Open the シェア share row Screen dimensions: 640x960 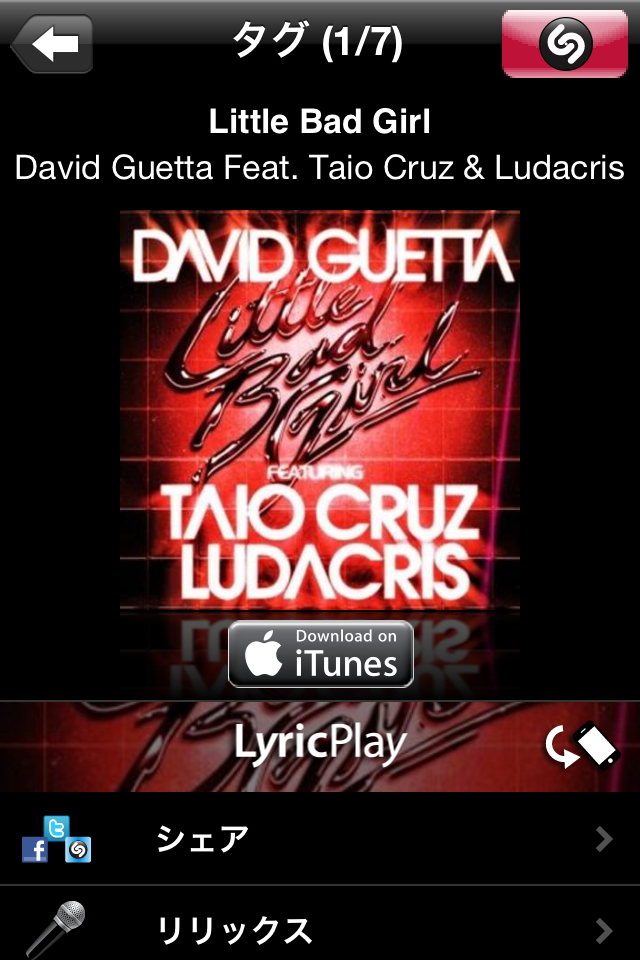[x=320, y=838]
